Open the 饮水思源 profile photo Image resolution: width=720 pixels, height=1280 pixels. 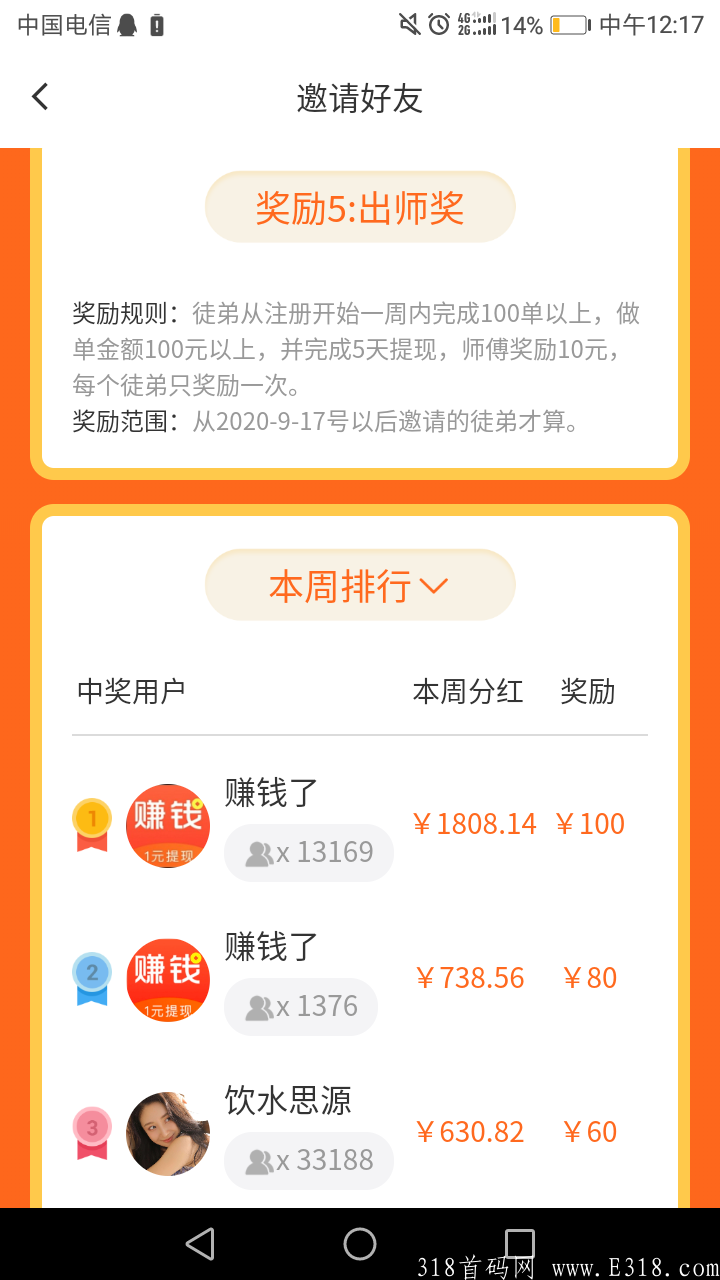click(167, 1134)
